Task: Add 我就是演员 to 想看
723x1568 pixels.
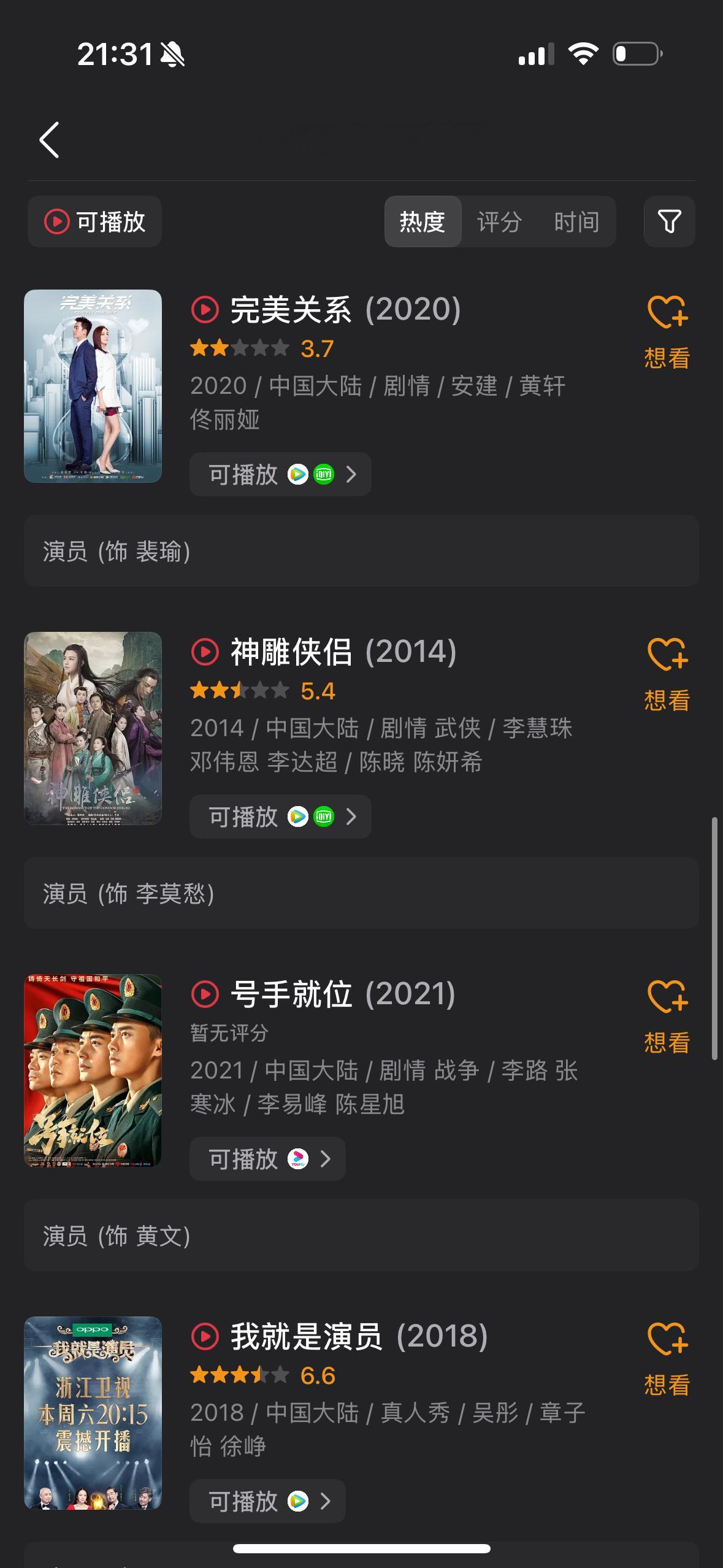Action: point(667,1358)
